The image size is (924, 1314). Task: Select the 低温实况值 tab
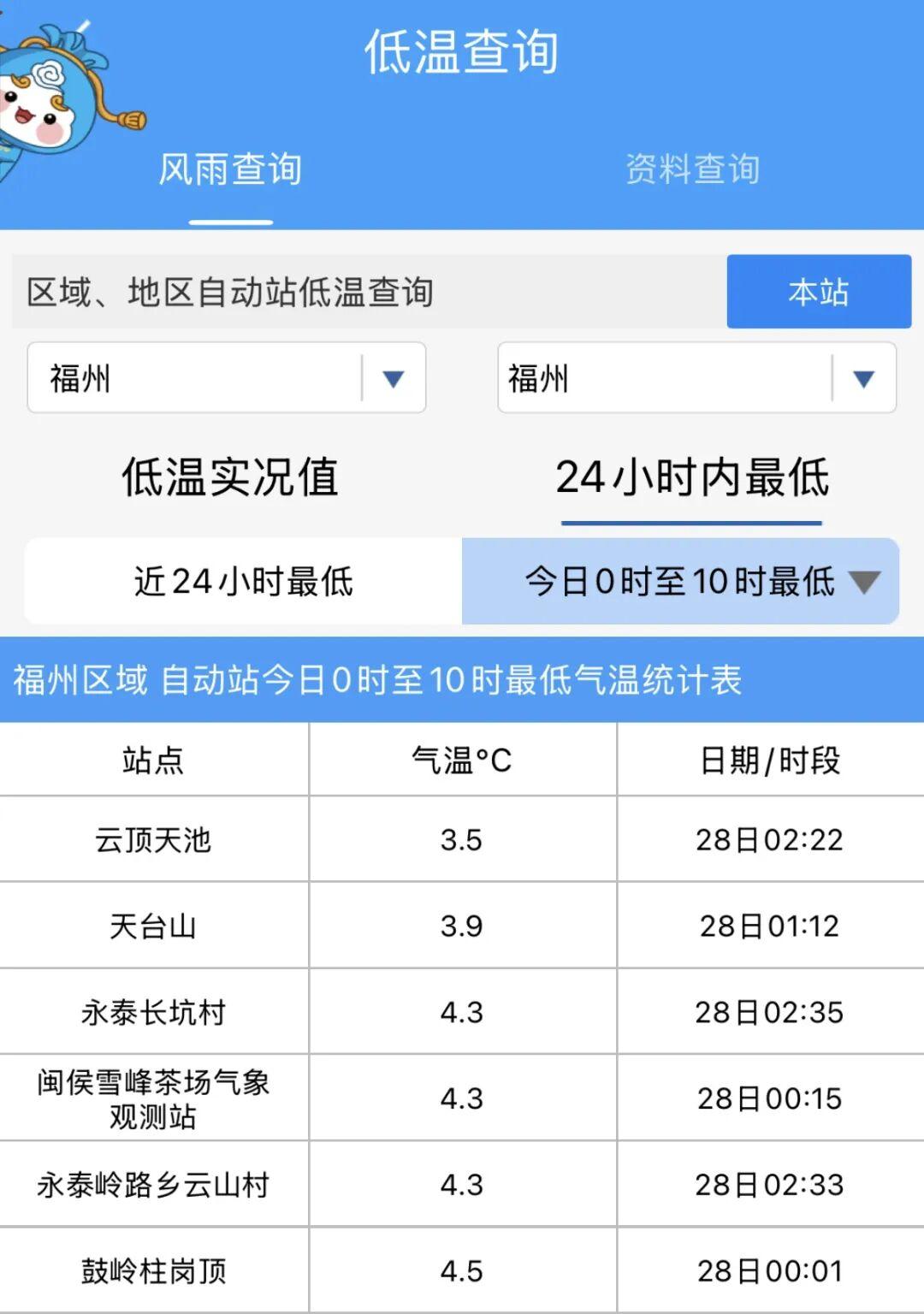click(230, 477)
